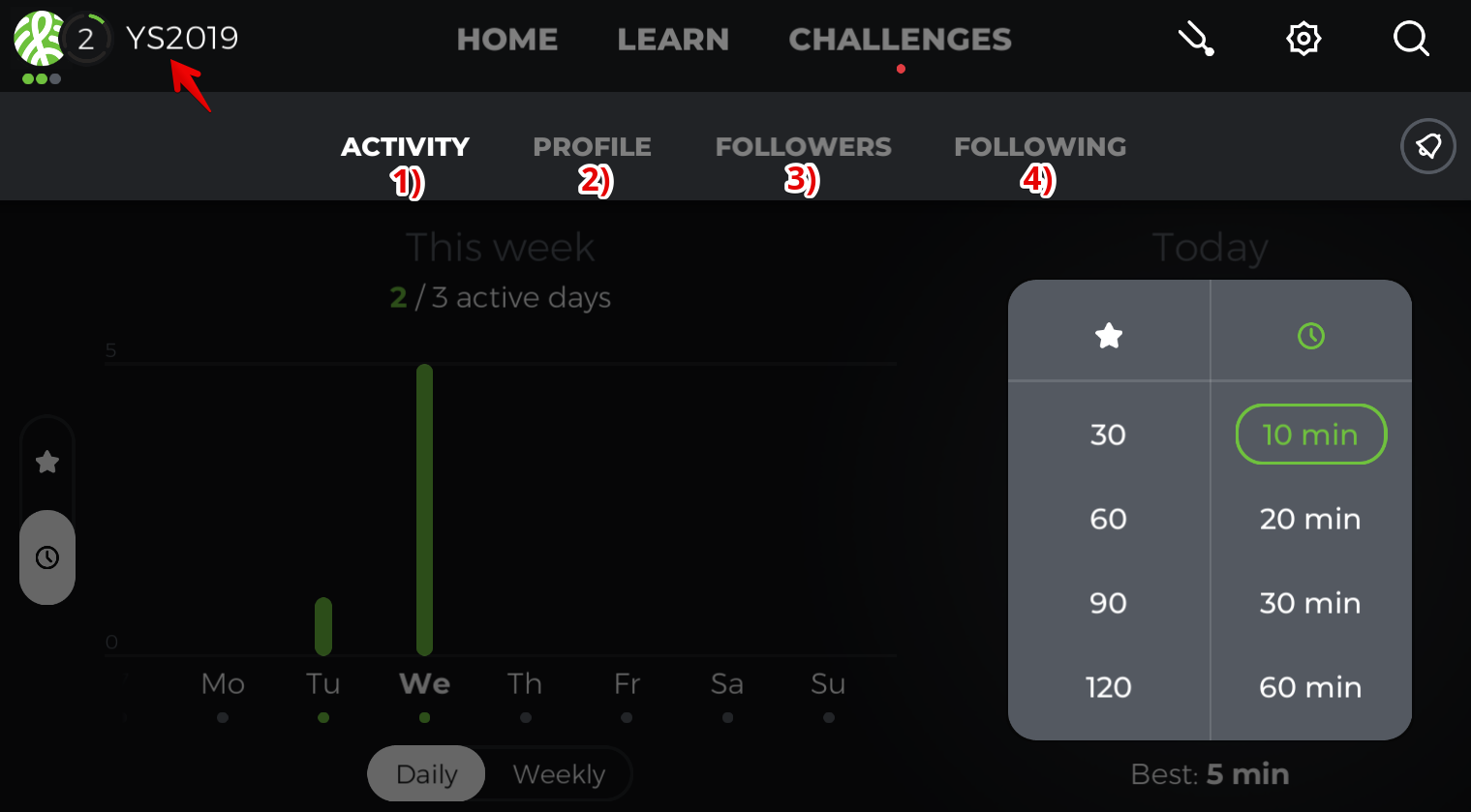Switch to CHALLENGES section
1471x812 pixels.
click(x=900, y=40)
